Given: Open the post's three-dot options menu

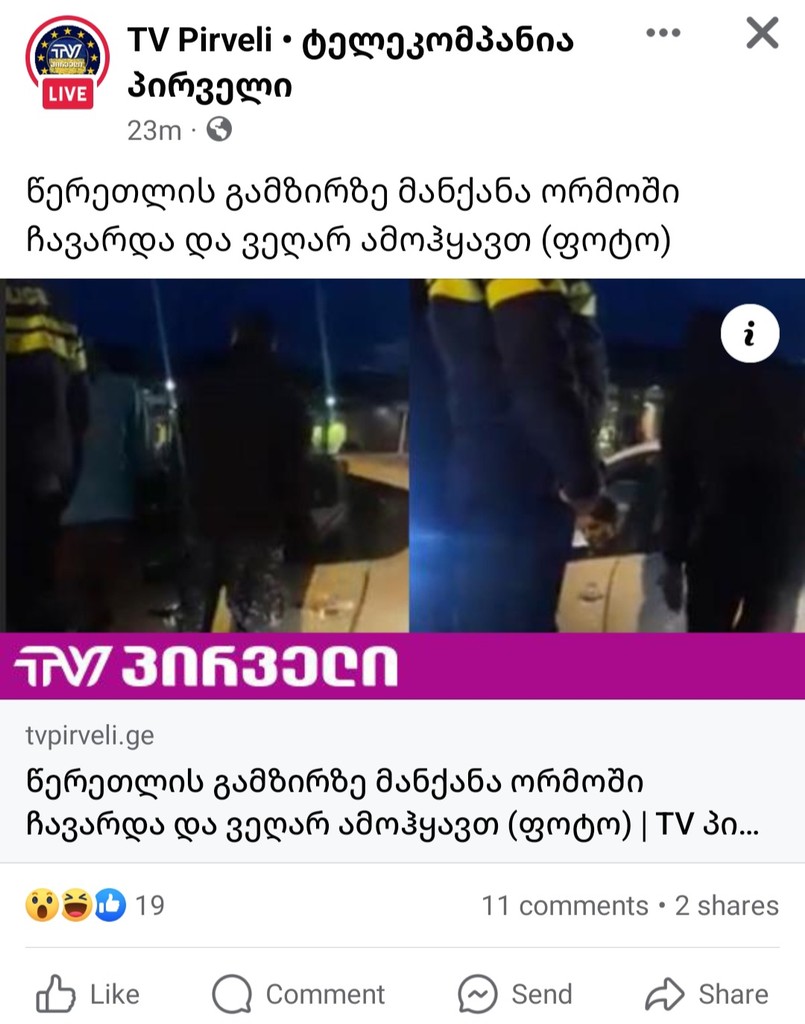Looking at the screenshot, I should pyautogui.click(x=663, y=33).
